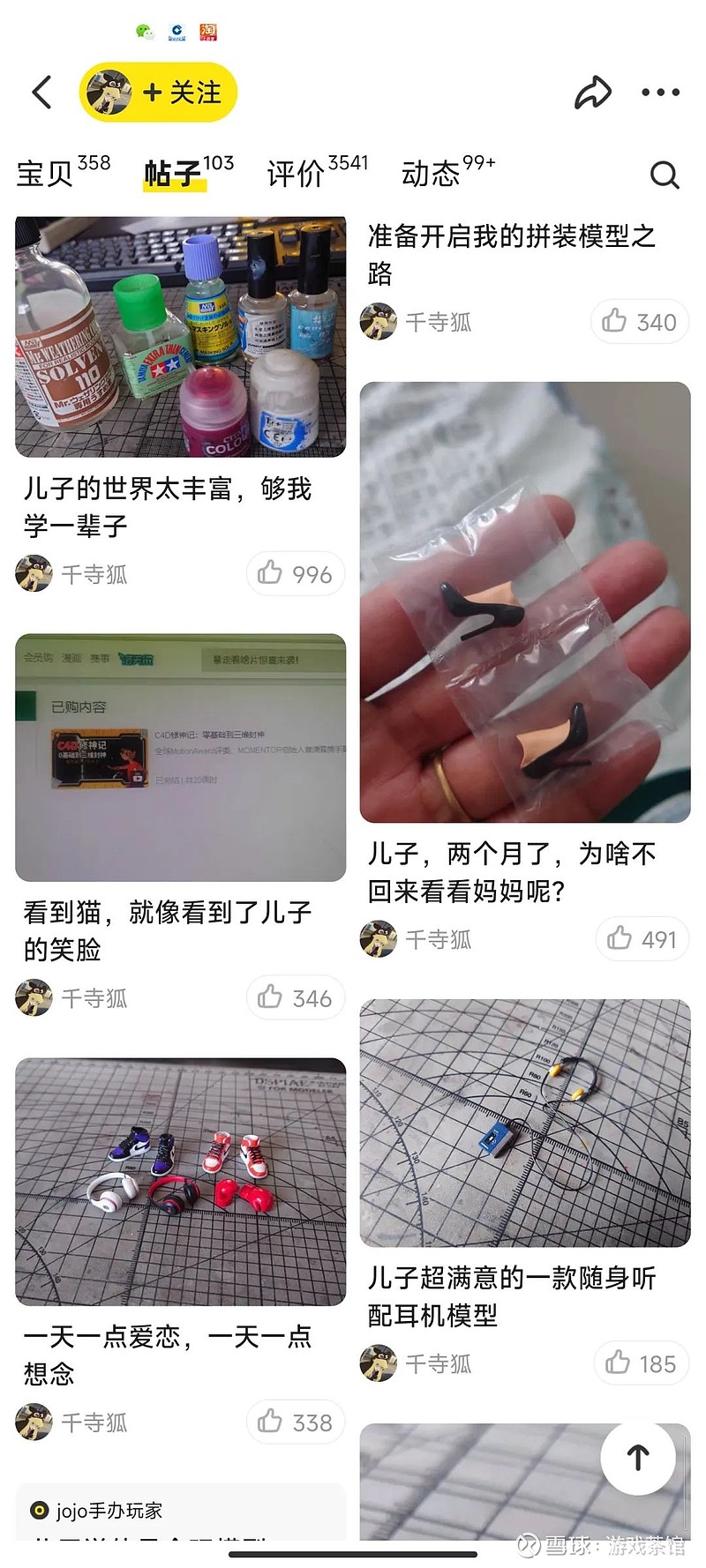
Task: Tap 千寺狐's avatar under the 996-likes post
Action: (x=34, y=574)
